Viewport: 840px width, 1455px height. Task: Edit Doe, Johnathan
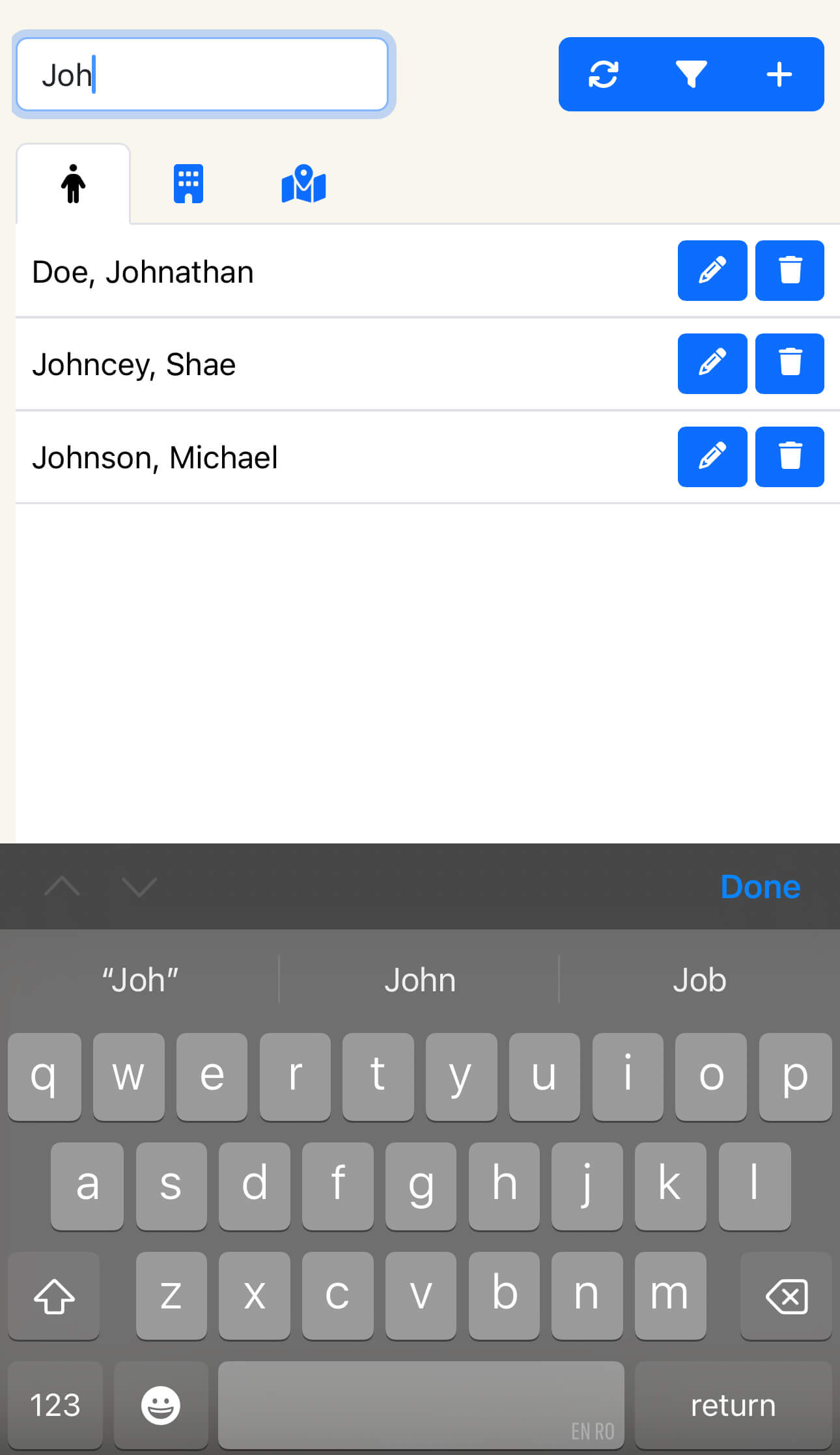tap(712, 270)
